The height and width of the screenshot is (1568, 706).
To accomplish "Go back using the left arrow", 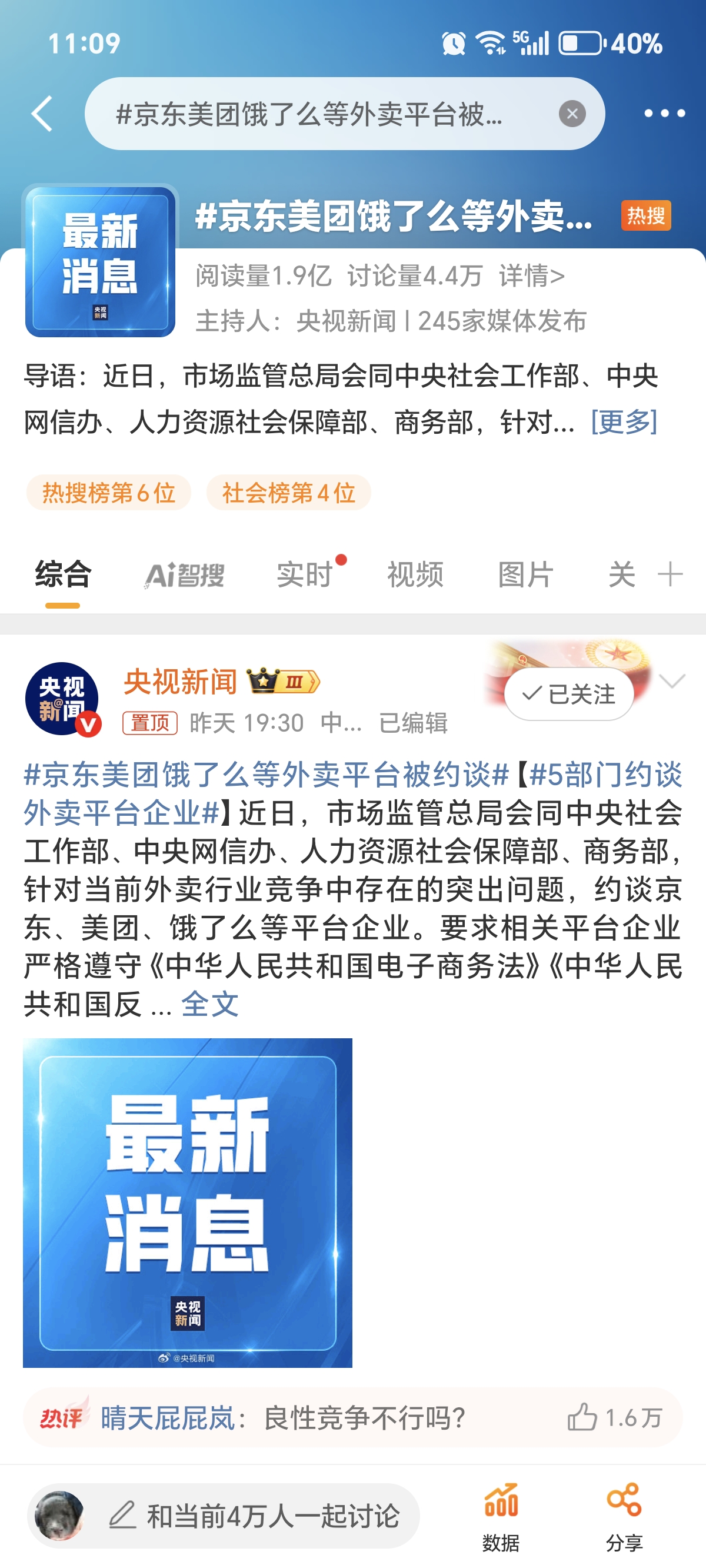I will tap(41, 114).
